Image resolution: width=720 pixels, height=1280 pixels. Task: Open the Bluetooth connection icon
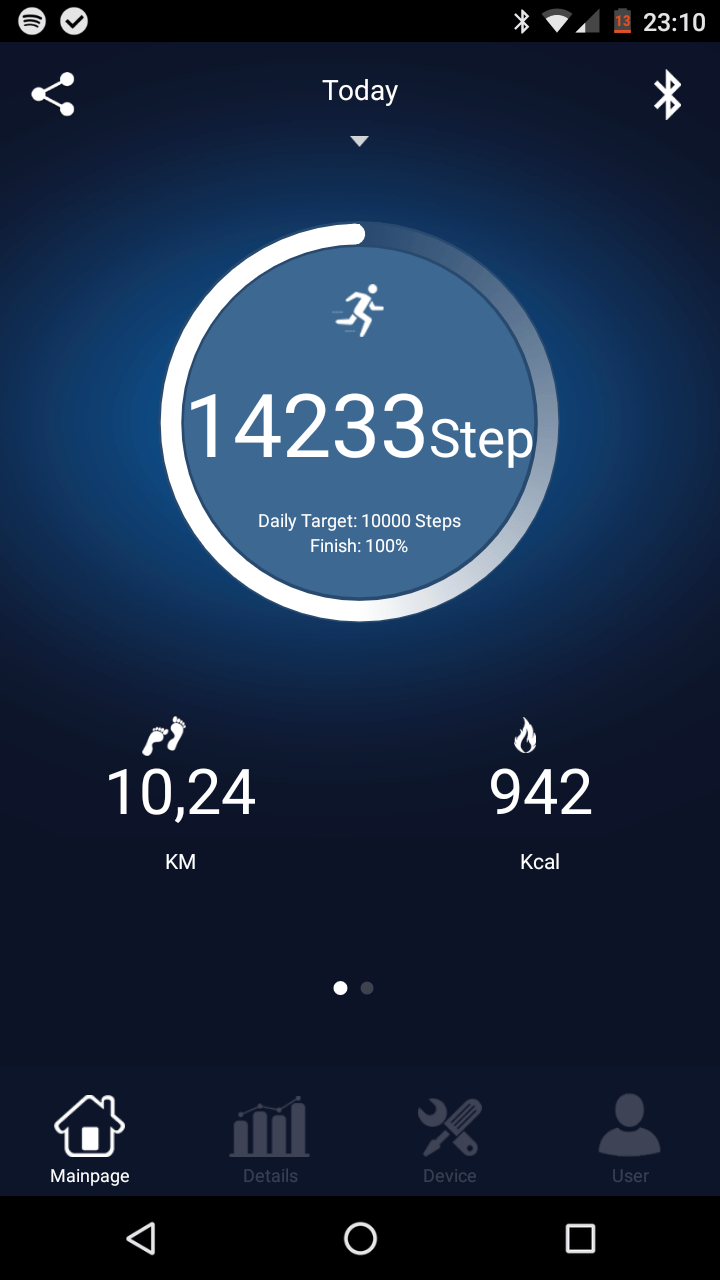coord(667,95)
